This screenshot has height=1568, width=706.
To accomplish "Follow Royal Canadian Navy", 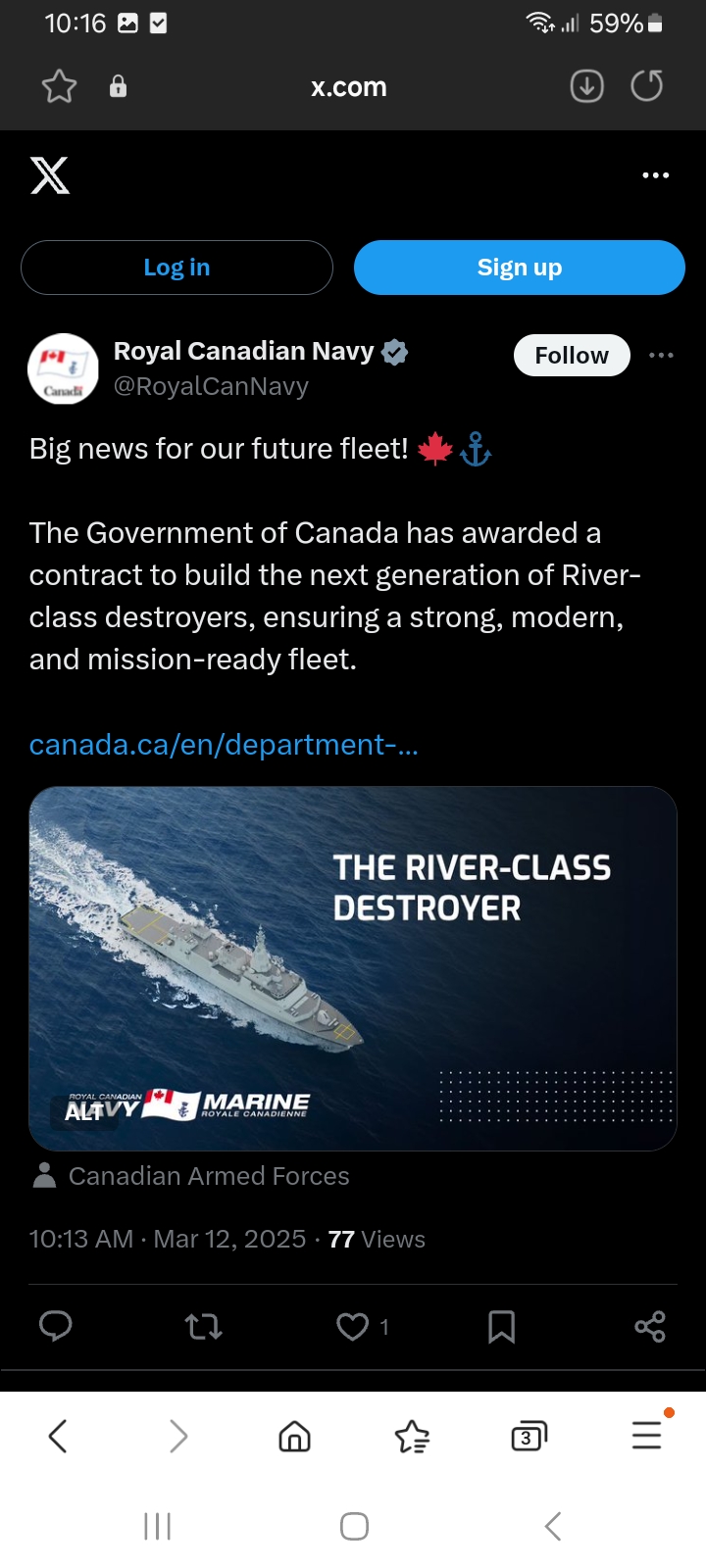I will tap(572, 356).
